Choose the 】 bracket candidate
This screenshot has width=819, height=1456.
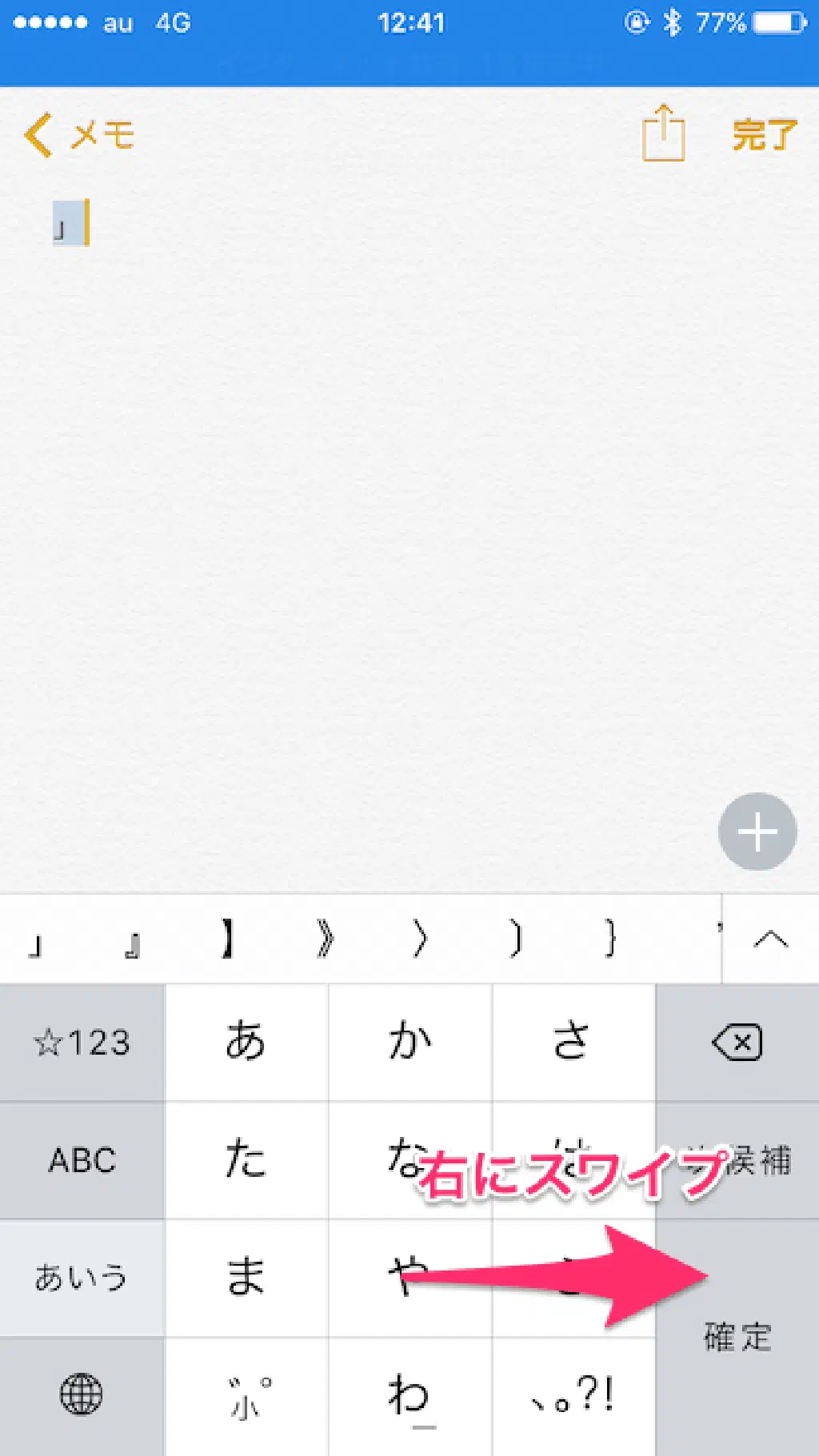coord(229,939)
